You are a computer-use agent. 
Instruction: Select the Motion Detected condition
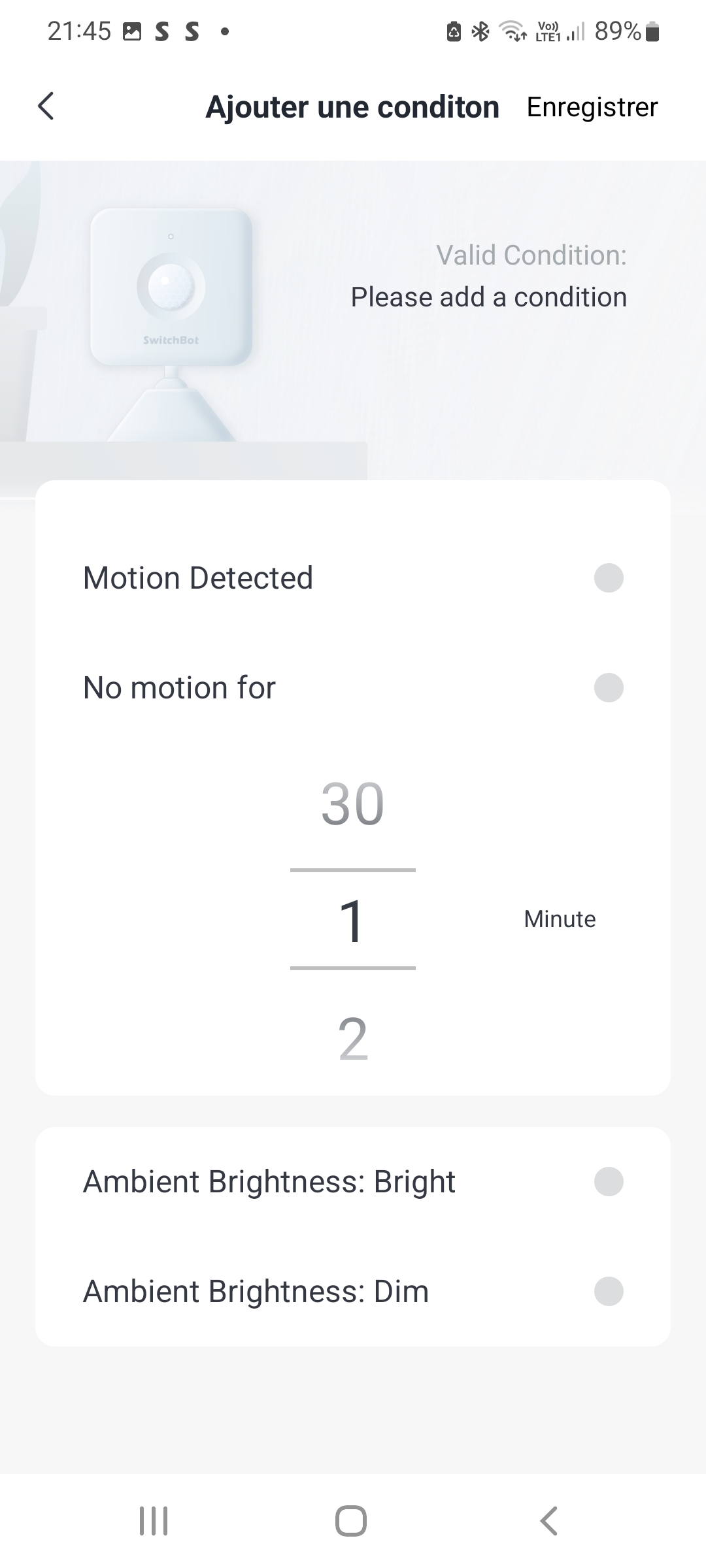608,578
